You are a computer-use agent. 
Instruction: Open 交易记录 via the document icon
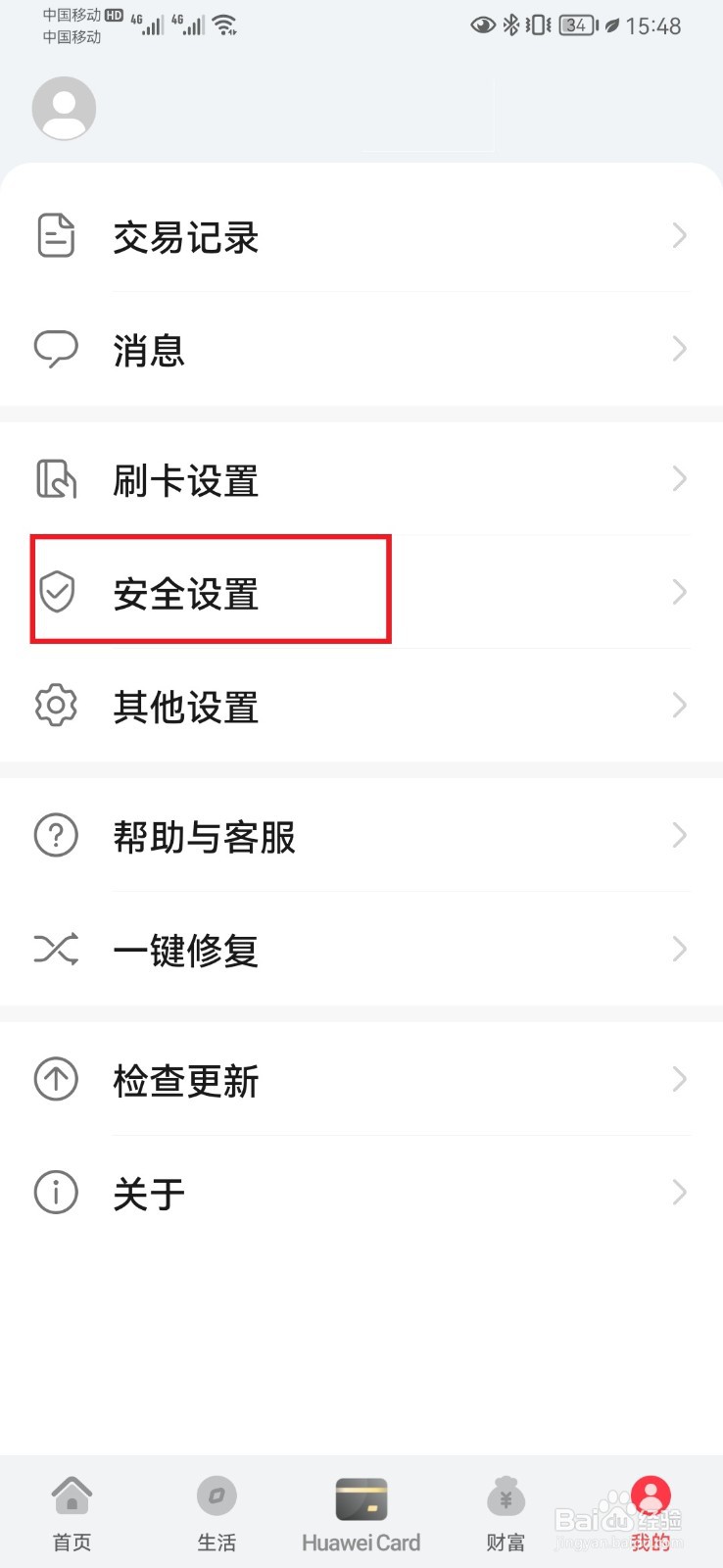pos(56,235)
